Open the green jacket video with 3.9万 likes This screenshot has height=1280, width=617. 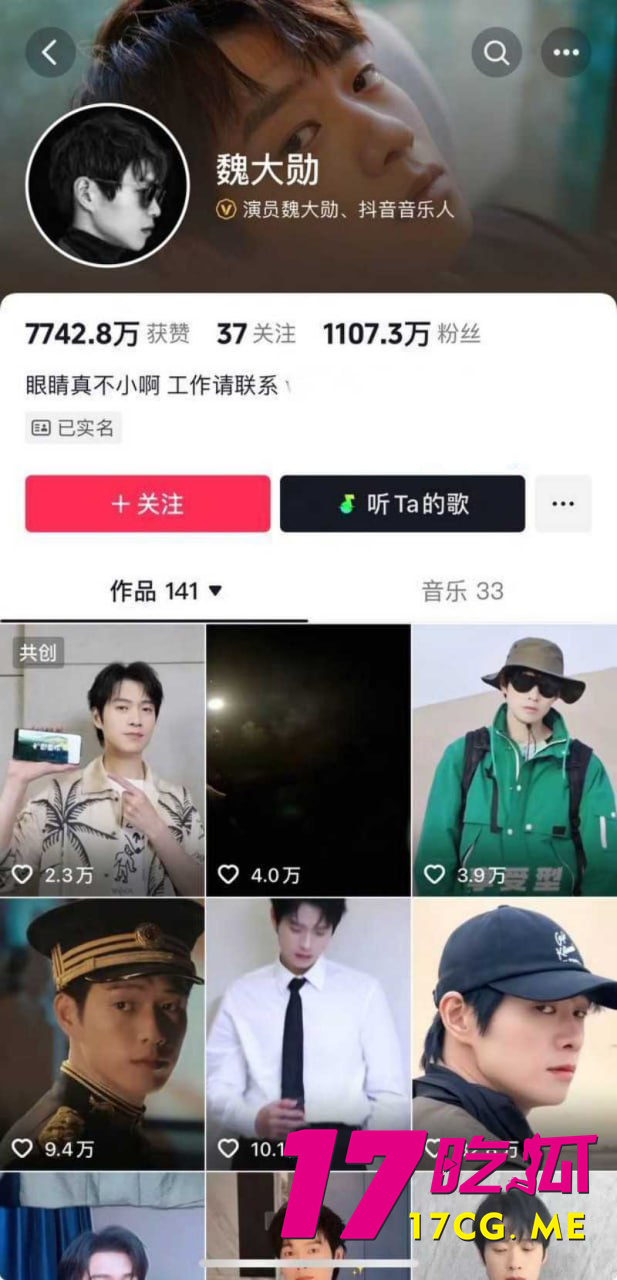tap(514, 760)
